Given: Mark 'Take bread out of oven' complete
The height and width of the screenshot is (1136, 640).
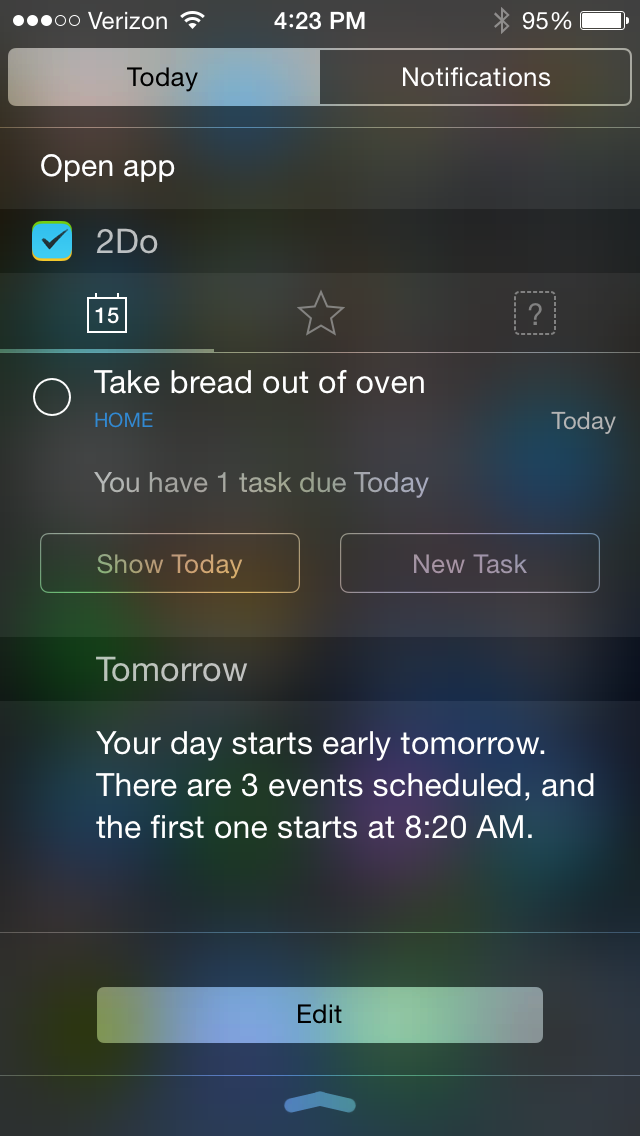Looking at the screenshot, I should click(52, 397).
